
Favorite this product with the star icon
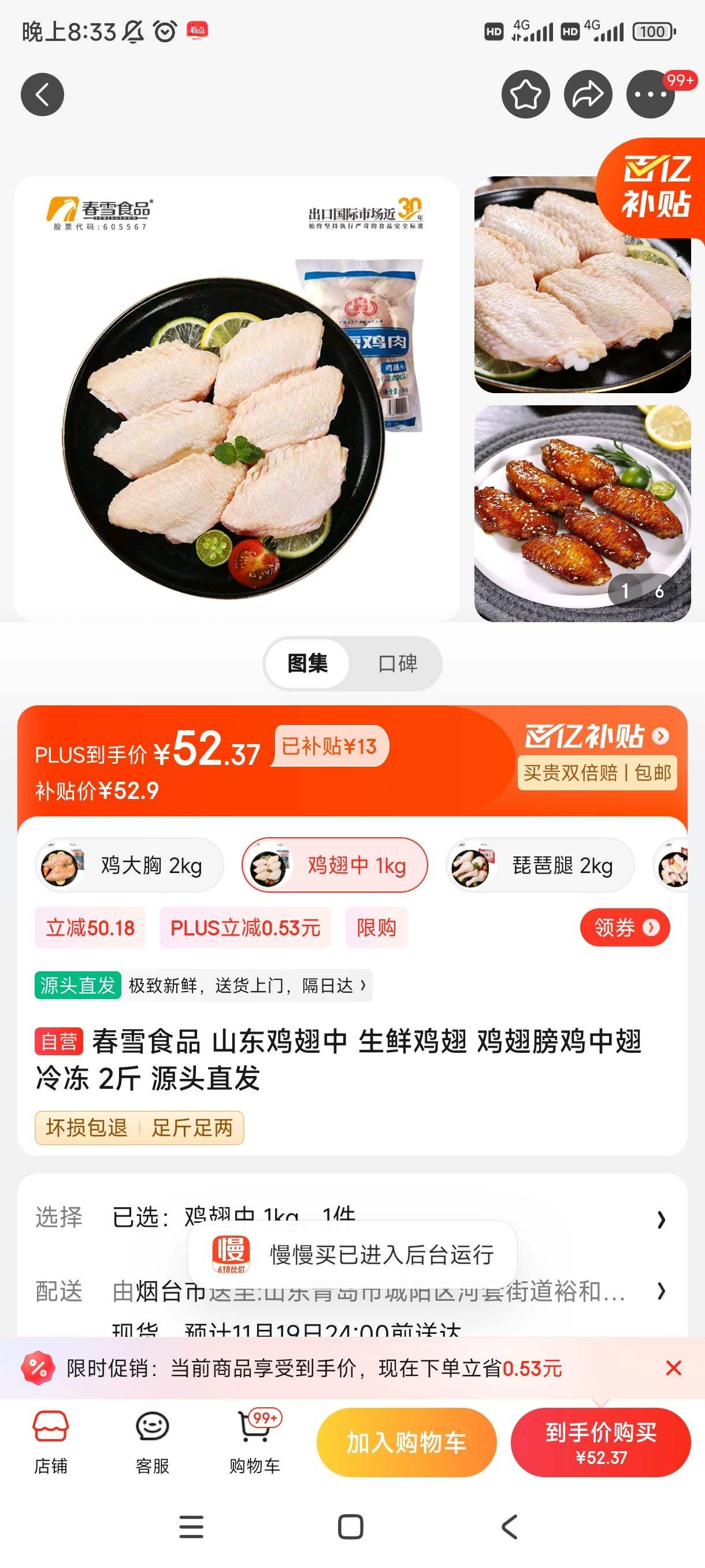(x=525, y=94)
